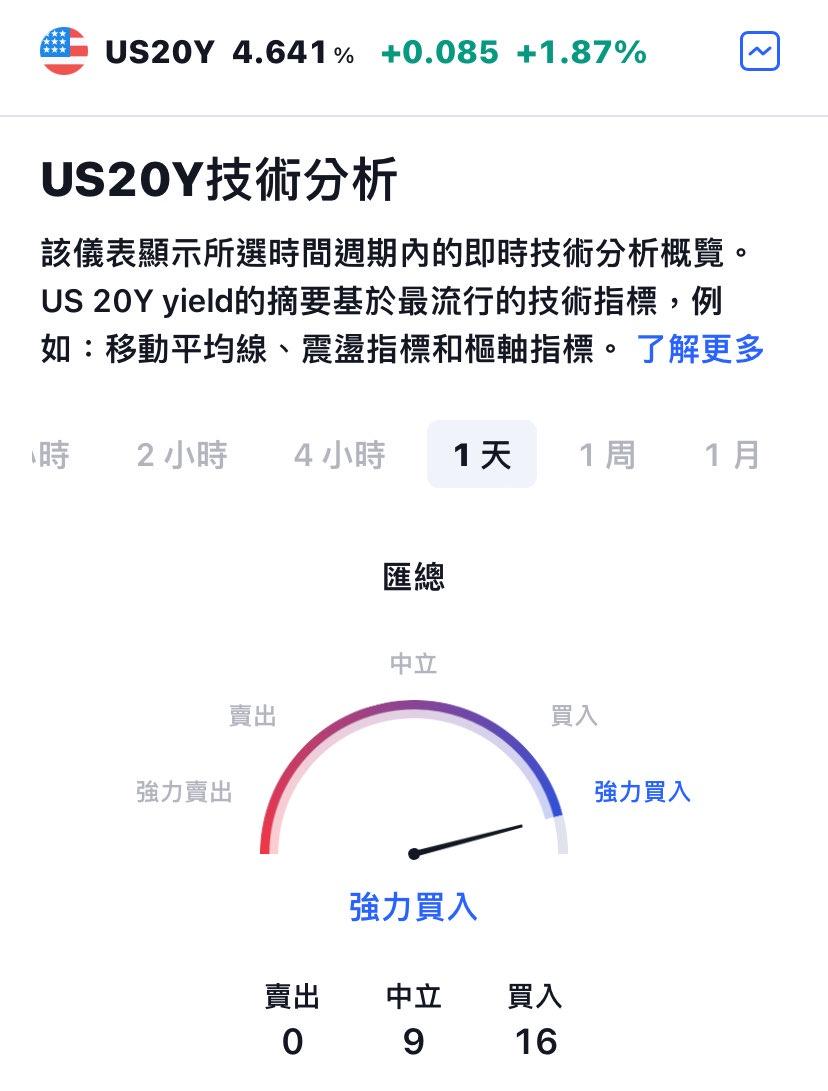828x1091 pixels.
Task: Open the 了解更多 link
Action: 700,349
